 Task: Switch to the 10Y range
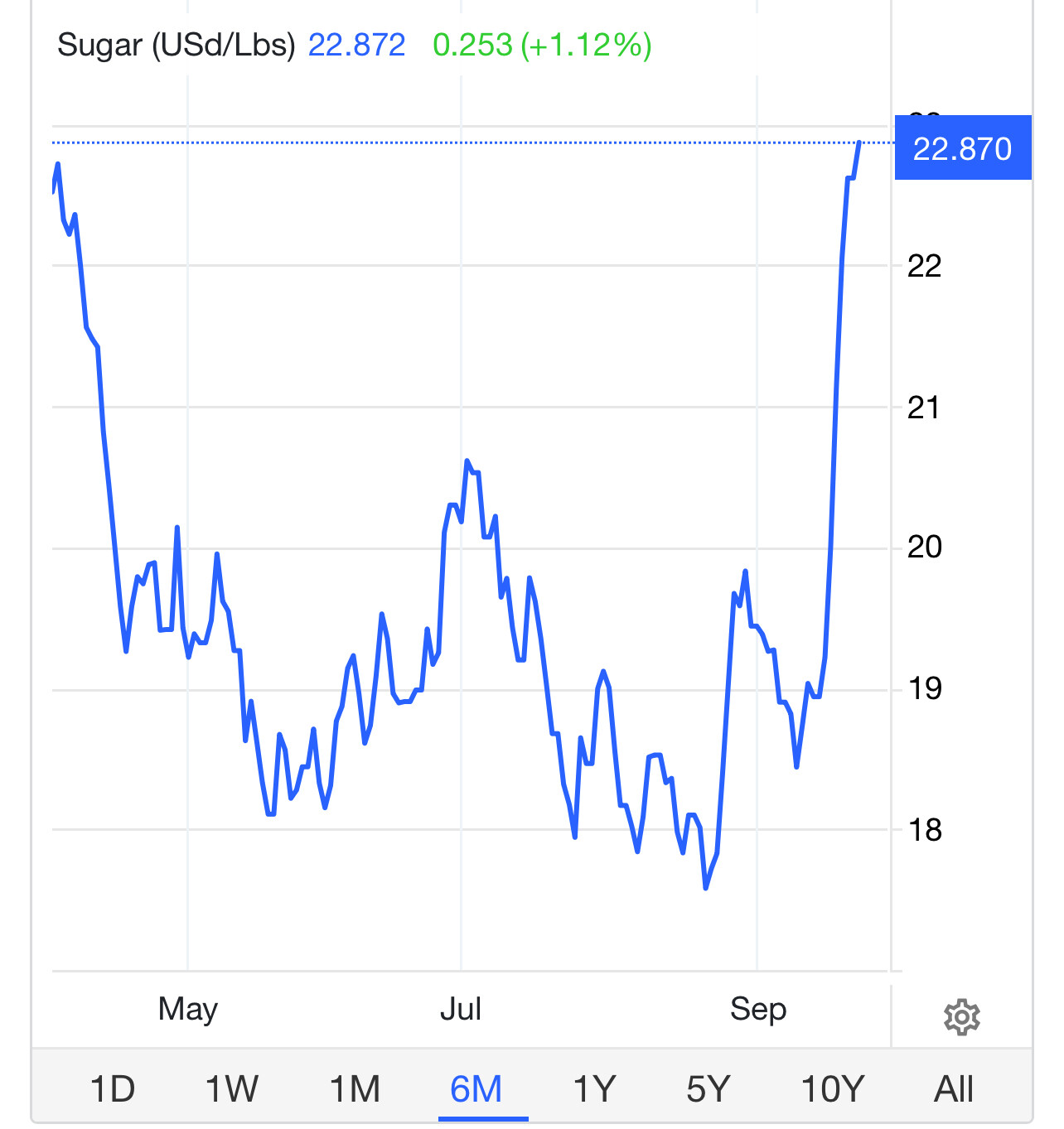coord(832,1088)
